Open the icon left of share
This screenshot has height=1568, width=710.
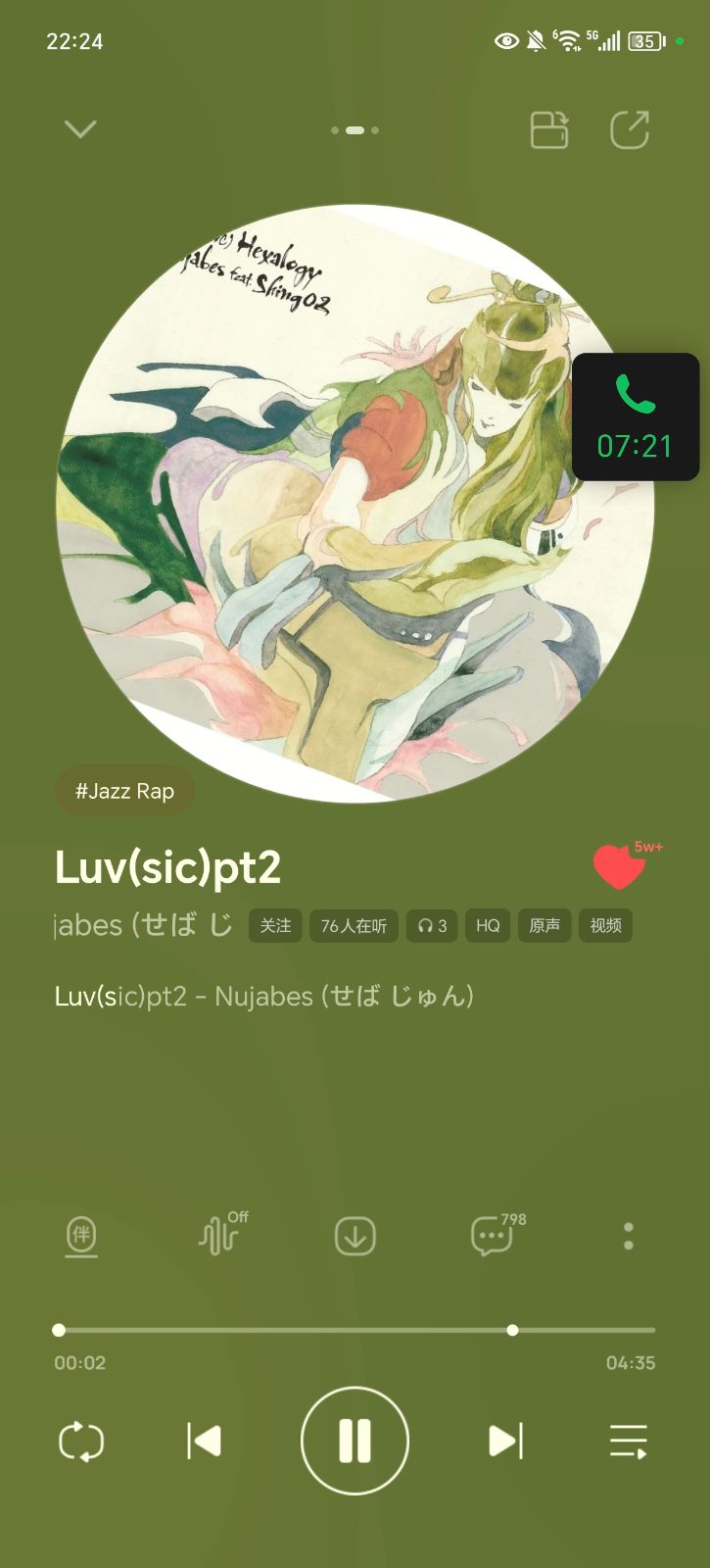pos(549,129)
